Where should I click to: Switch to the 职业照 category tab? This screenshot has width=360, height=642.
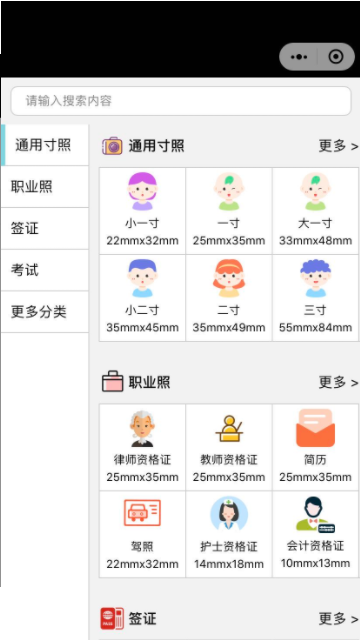[45, 187]
